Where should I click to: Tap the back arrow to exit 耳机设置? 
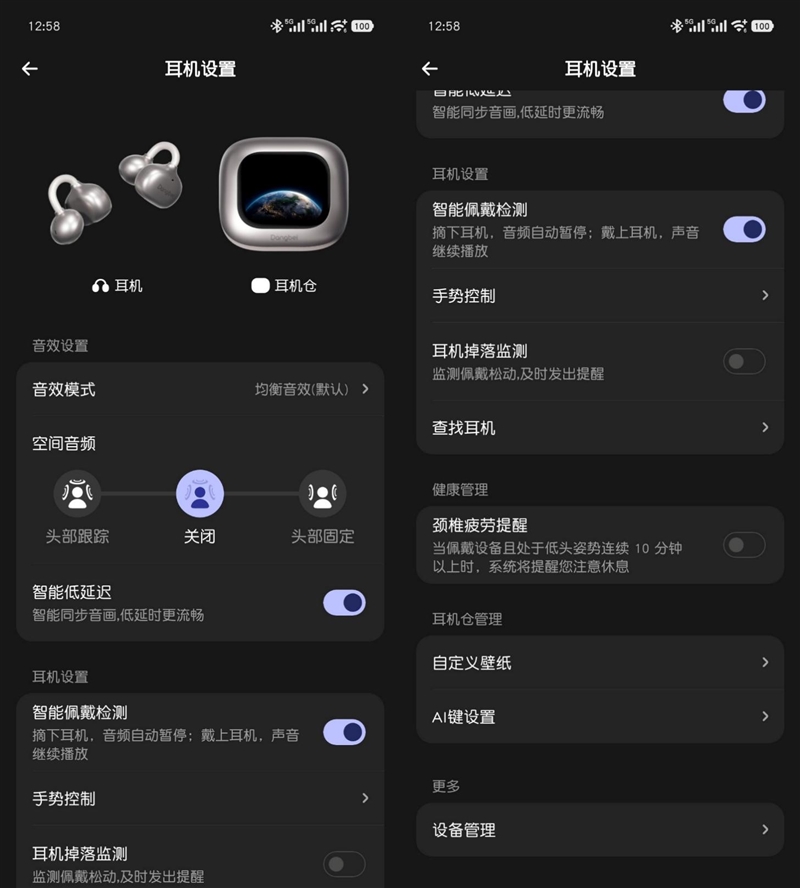(29, 68)
